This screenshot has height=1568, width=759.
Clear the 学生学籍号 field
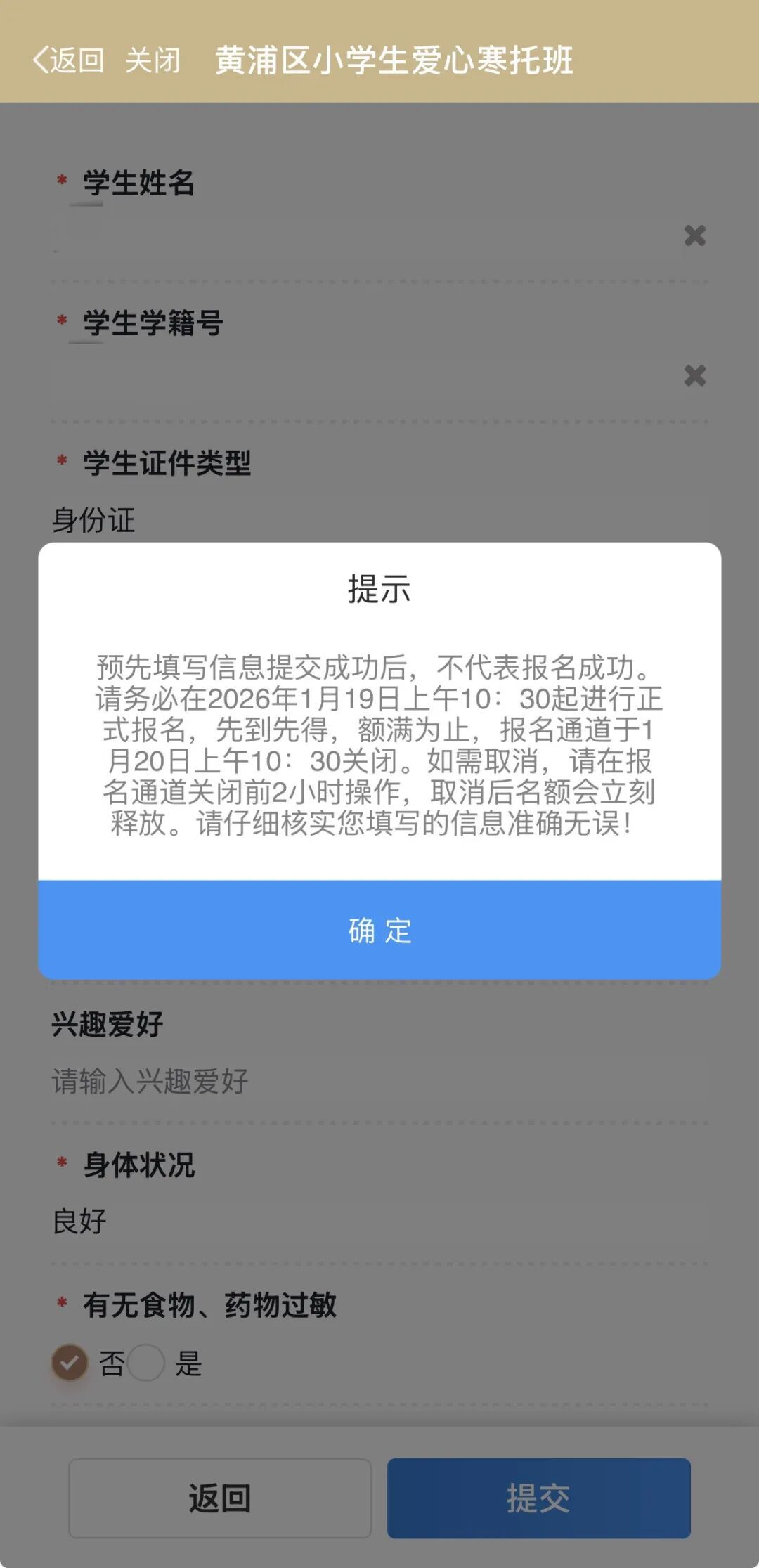(x=694, y=376)
